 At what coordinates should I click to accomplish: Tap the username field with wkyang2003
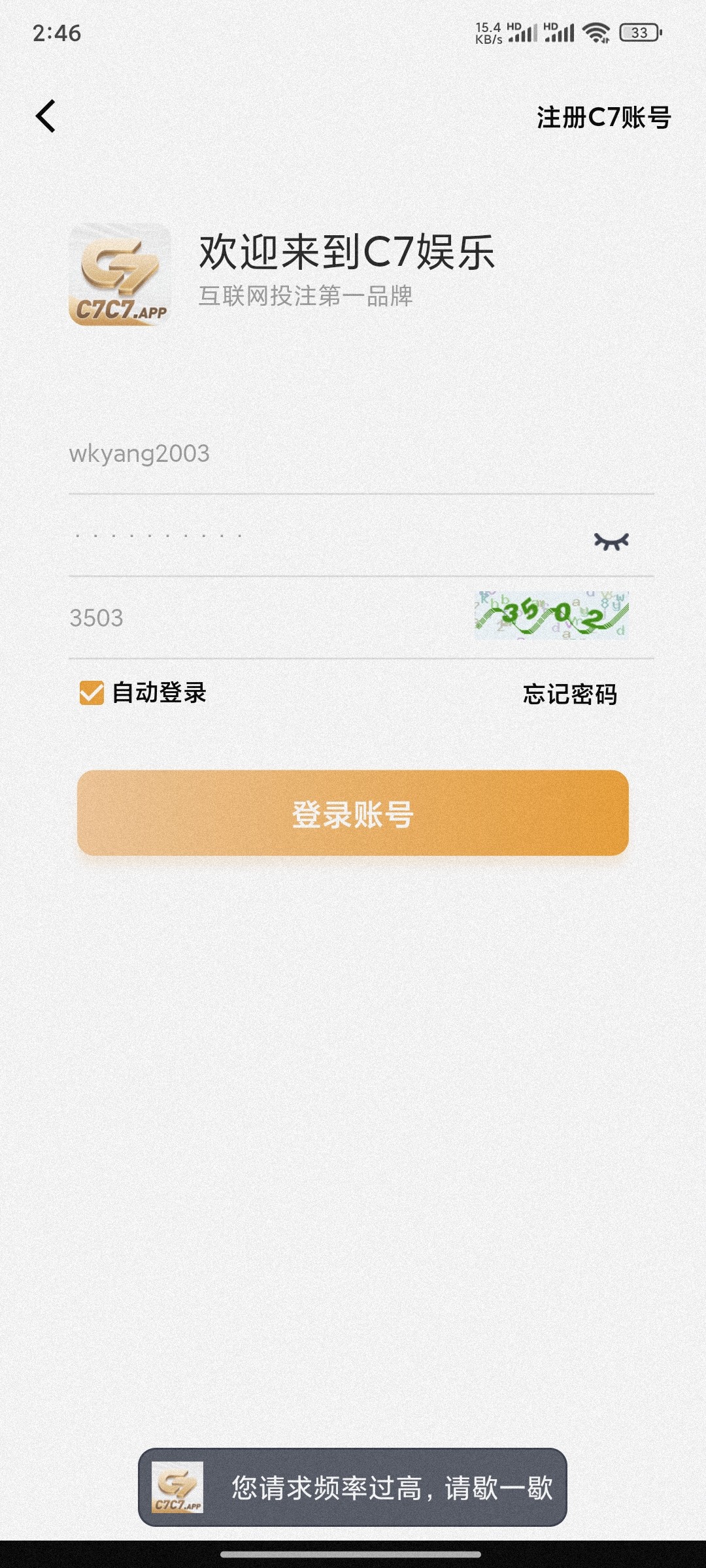click(x=327, y=454)
